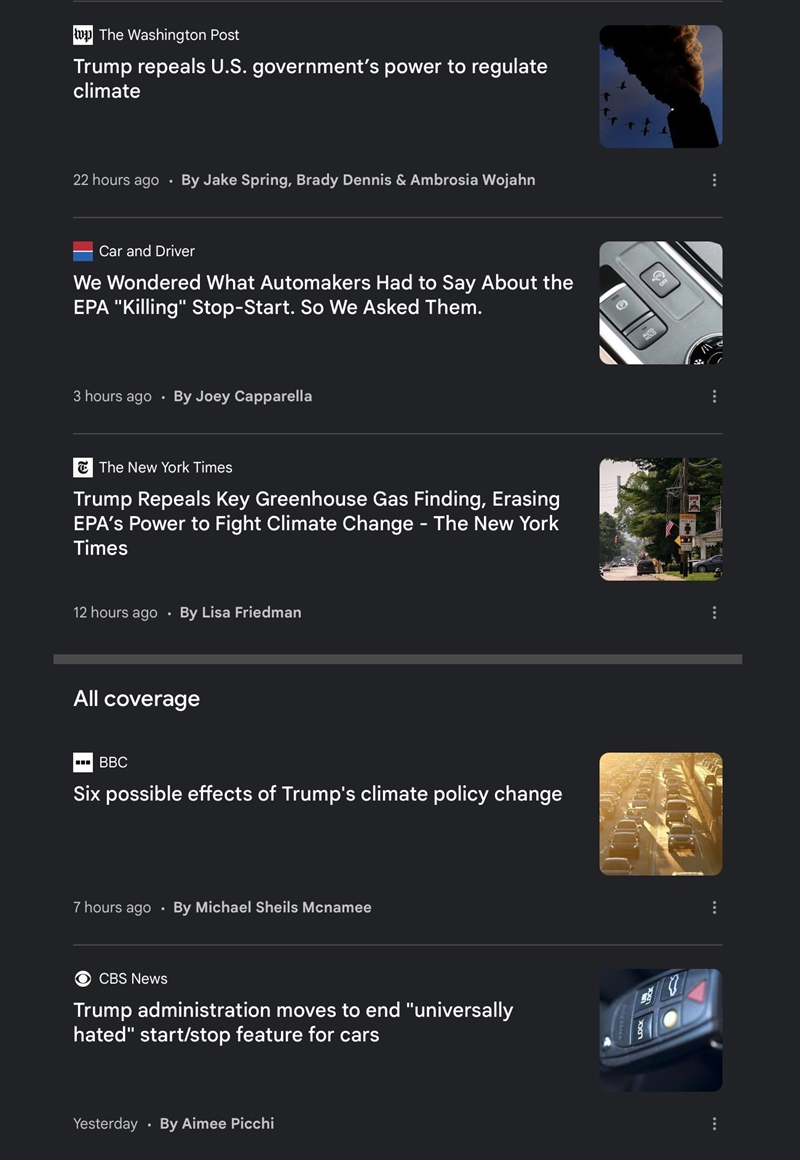Open the article about Trump repealing climate power
The image size is (800, 1160).
(x=310, y=78)
